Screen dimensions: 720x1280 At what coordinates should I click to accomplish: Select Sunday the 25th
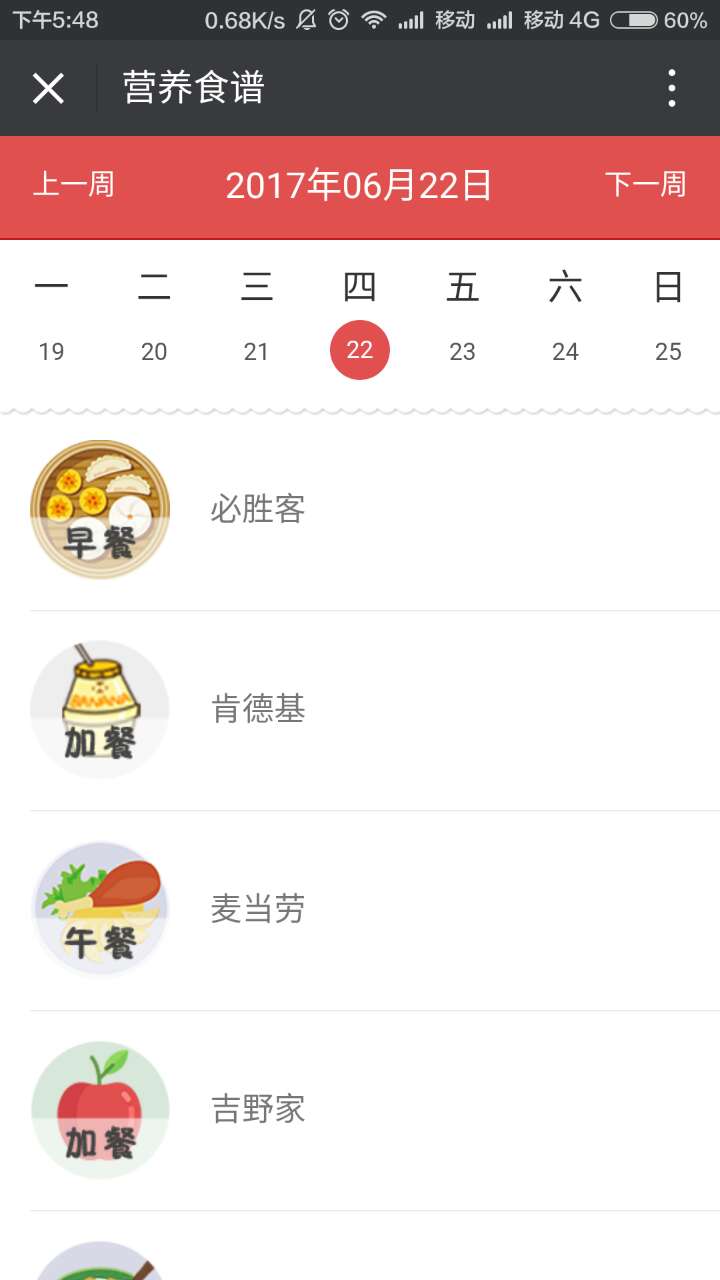click(x=668, y=351)
